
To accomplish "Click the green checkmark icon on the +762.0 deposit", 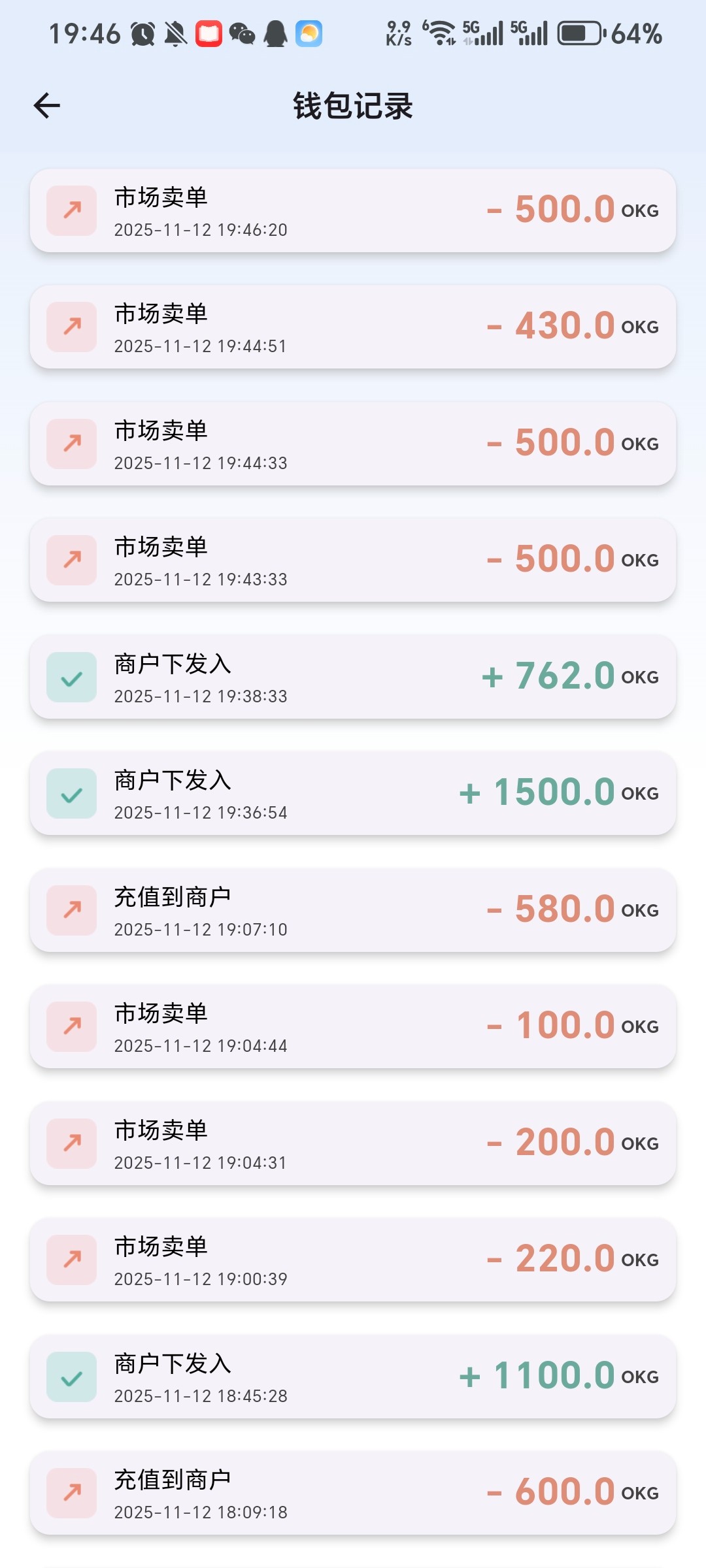I will (x=72, y=677).
